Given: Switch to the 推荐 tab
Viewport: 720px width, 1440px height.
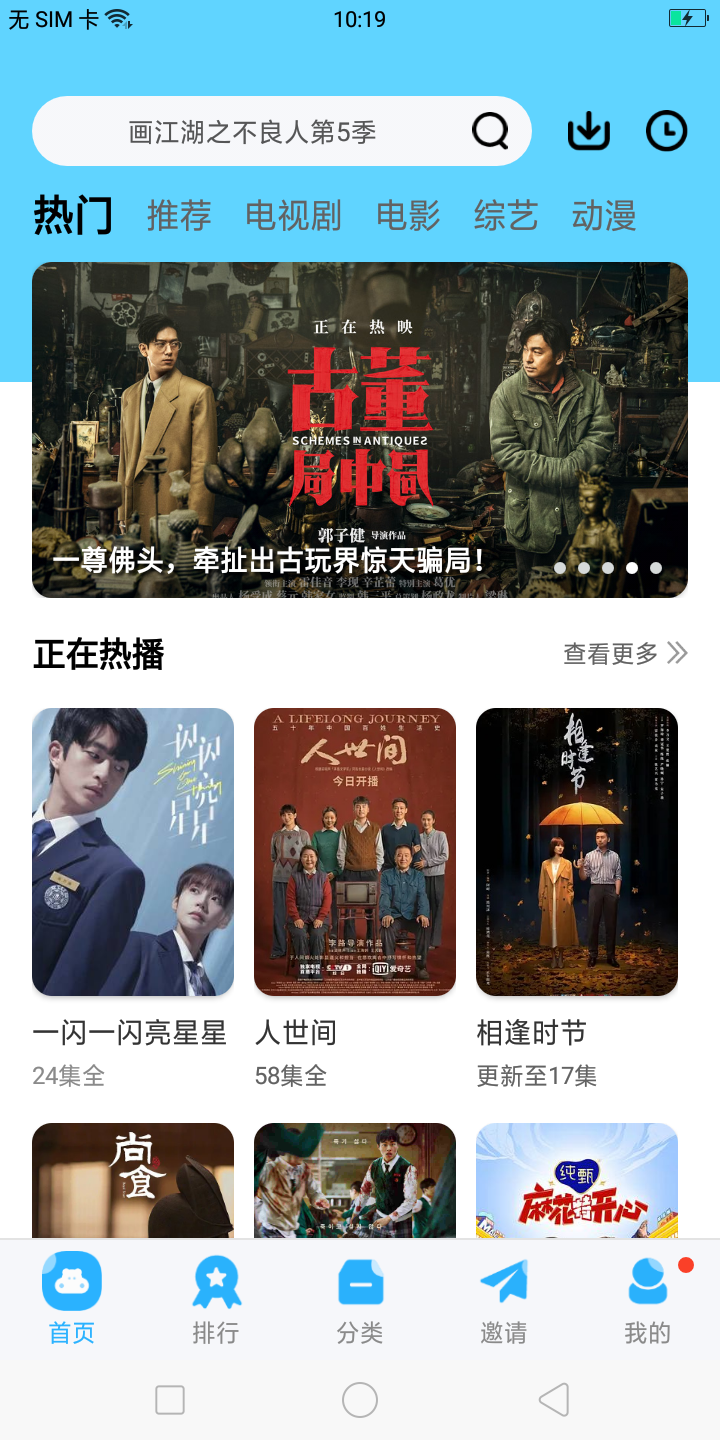Looking at the screenshot, I should [179, 216].
